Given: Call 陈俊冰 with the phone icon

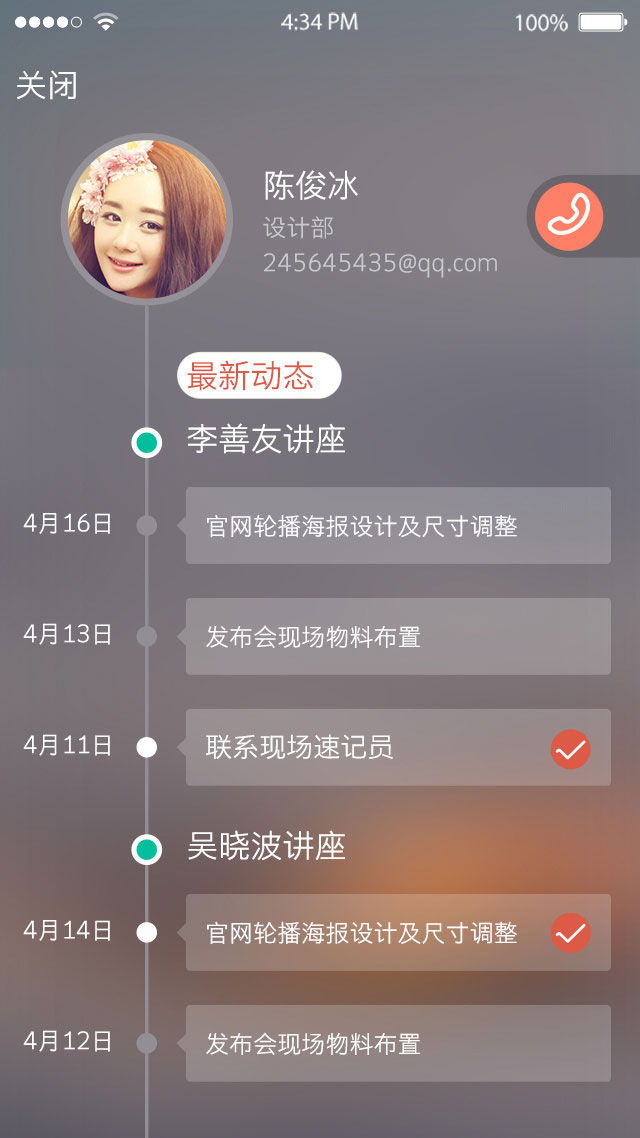Looking at the screenshot, I should (569, 216).
